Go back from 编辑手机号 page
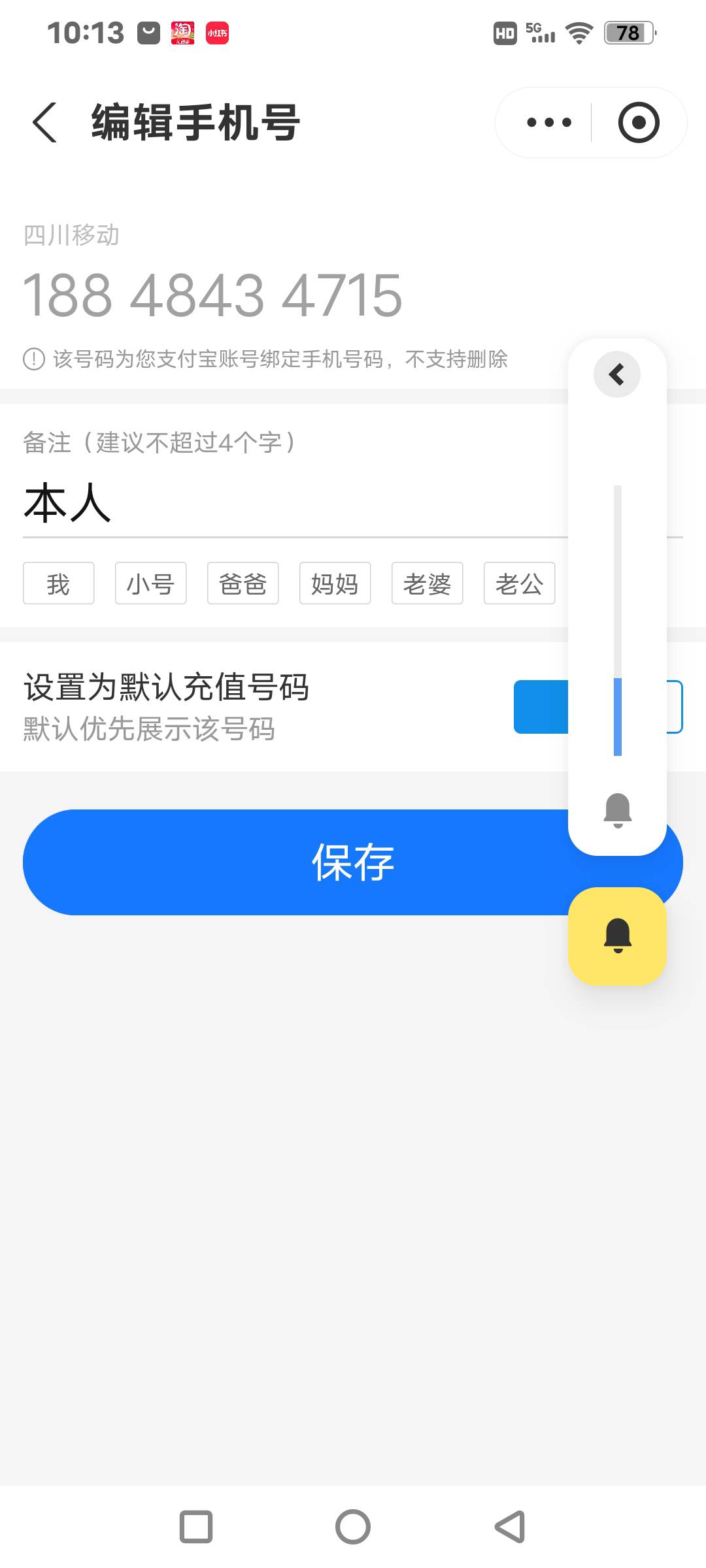This screenshot has height=1568, width=706. pyautogui.click(x=44, y=122)
